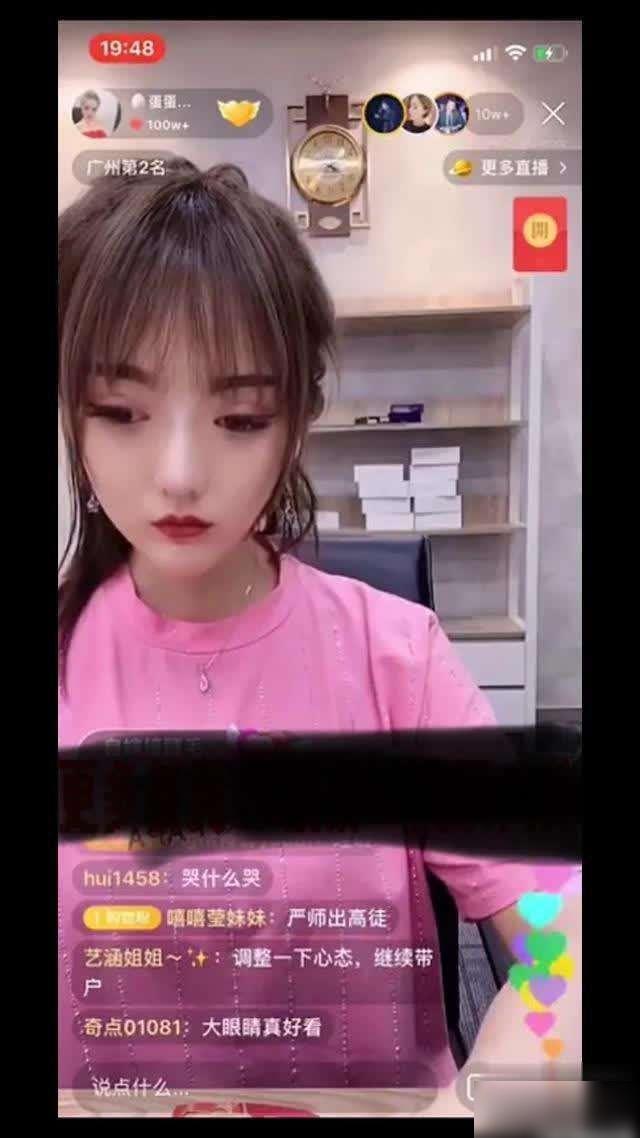Open the first top viewer avatar

coord(384,113)
